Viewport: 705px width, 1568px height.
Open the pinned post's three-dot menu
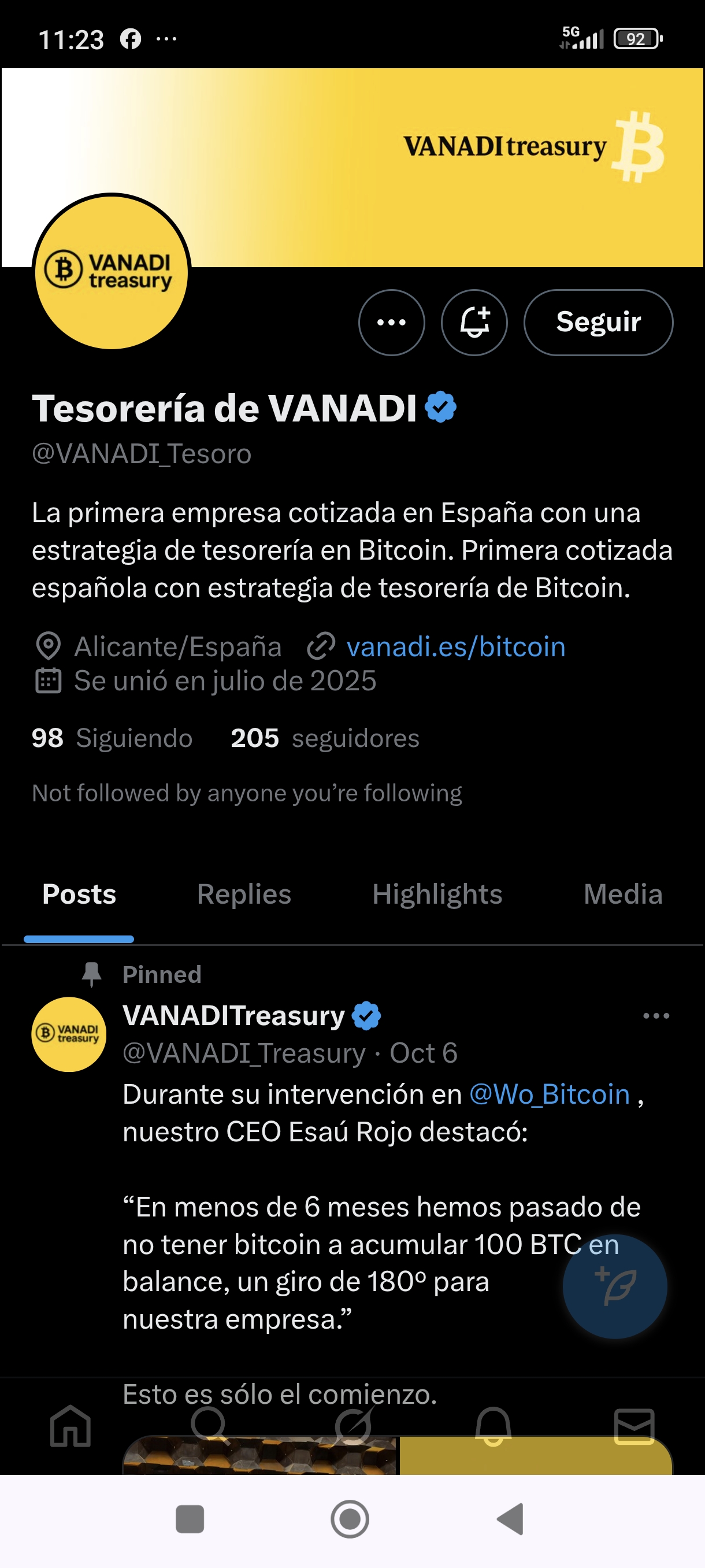[x=656, y=1016]
